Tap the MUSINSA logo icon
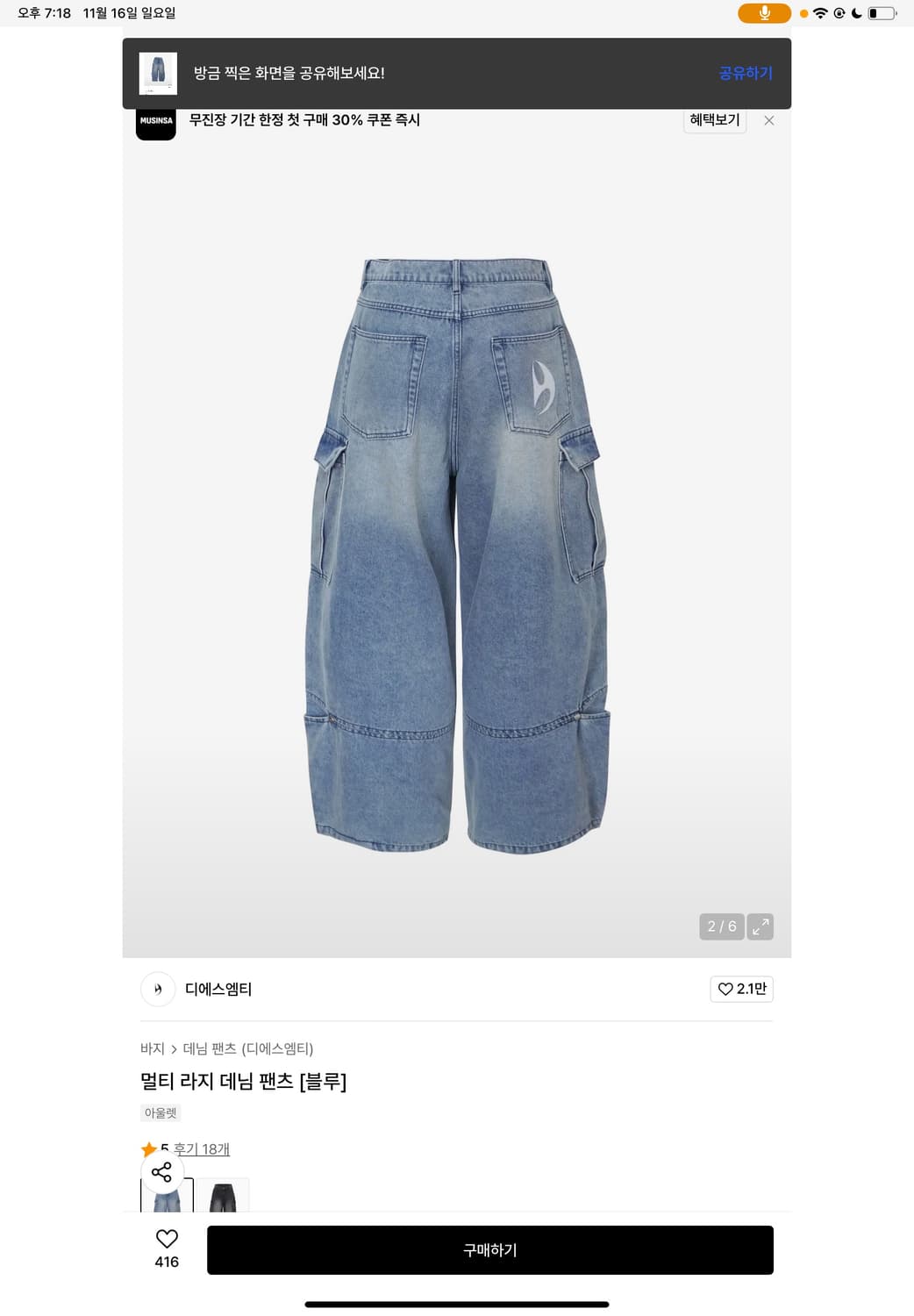The image size is (914, 1316). (155, 121)
